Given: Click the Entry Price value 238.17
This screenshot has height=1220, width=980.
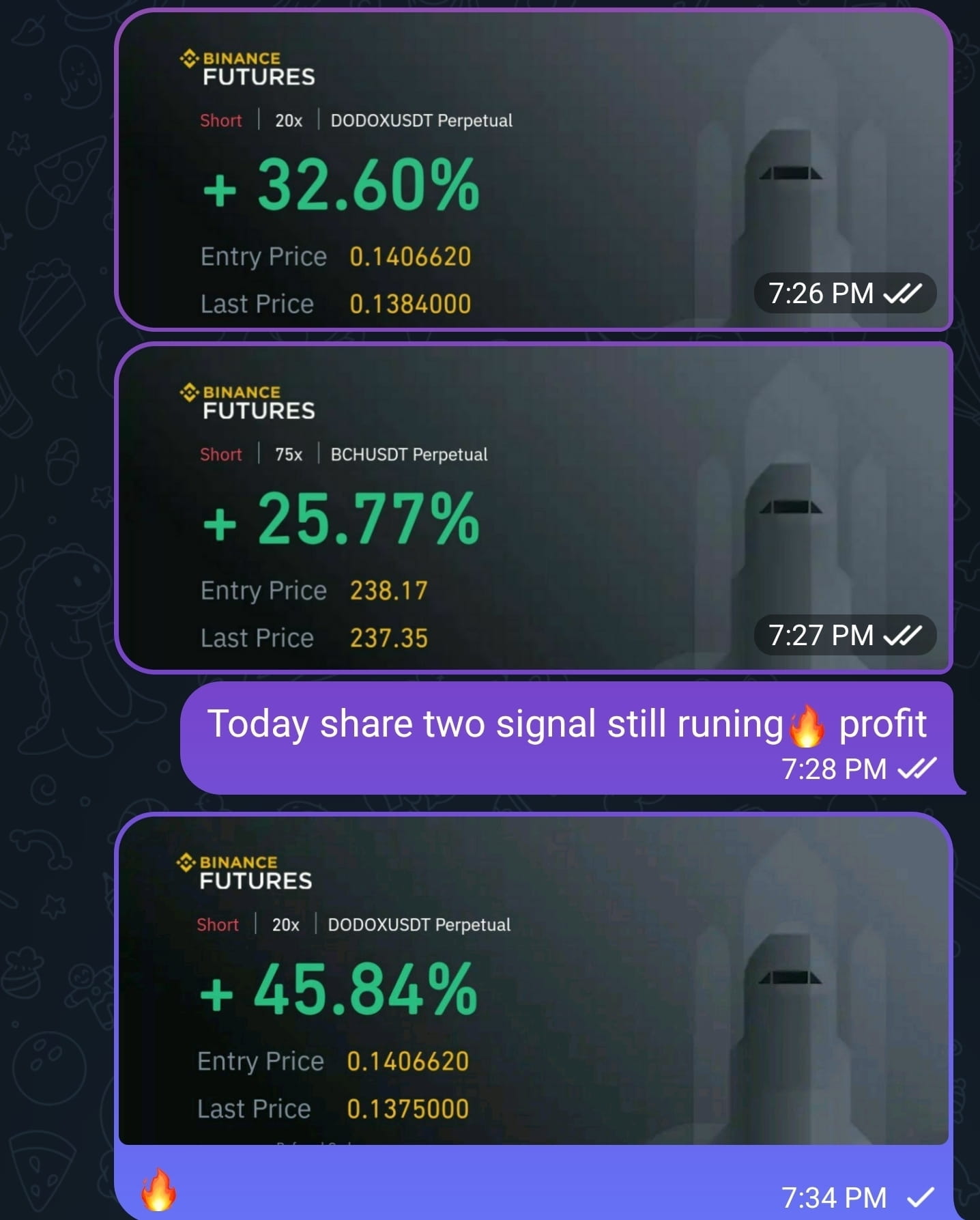Looking at the screenshot, I should [x=390, y=590].
